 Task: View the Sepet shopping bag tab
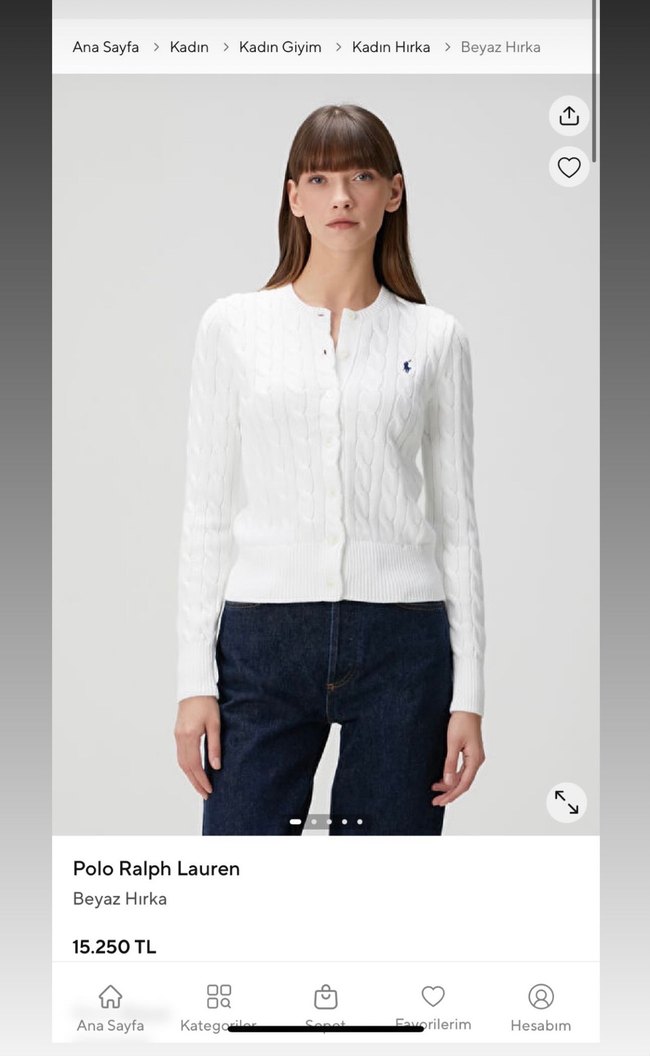[325, 1005]
